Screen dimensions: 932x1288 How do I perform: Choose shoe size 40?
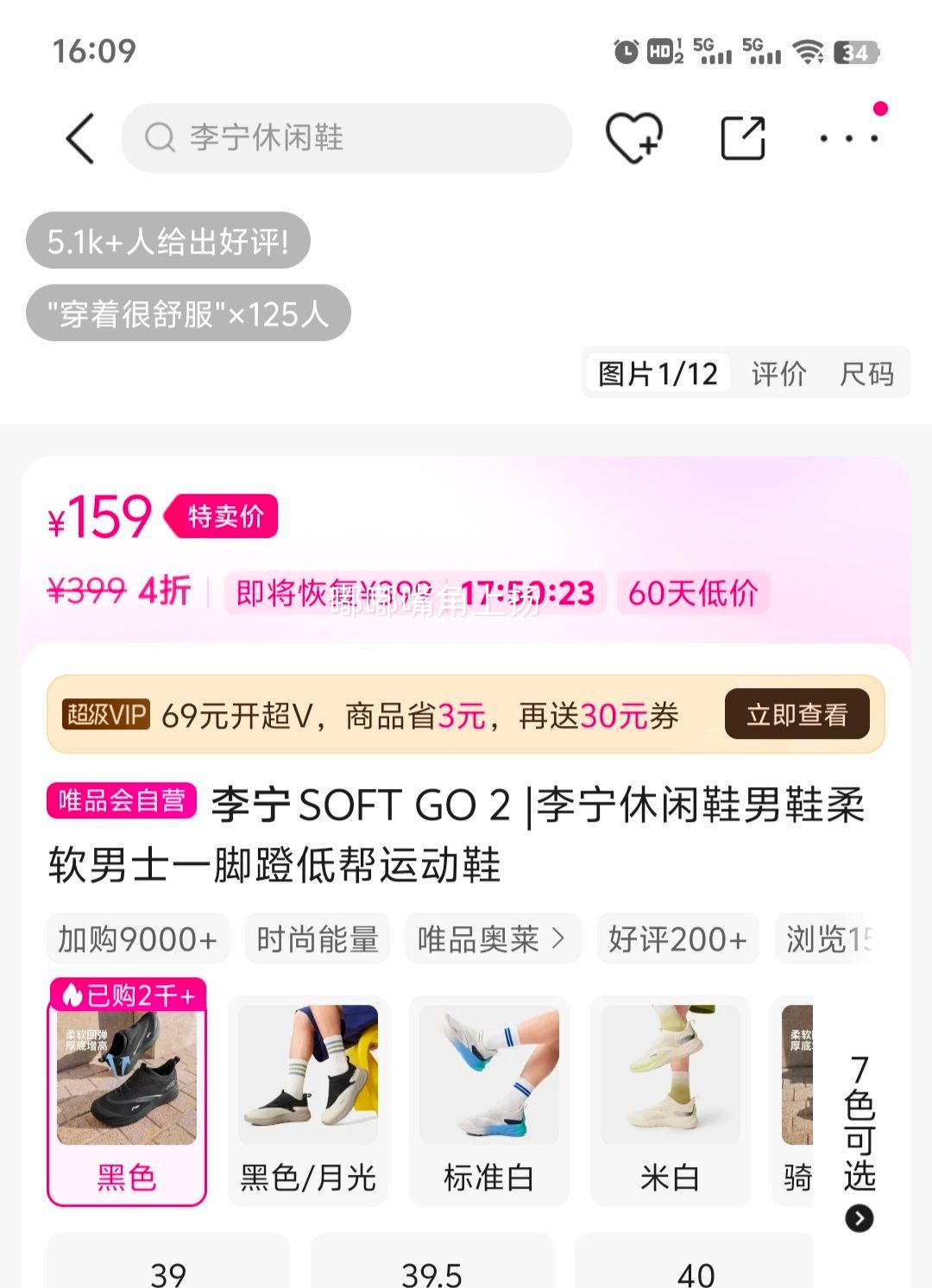point(695,1269)
